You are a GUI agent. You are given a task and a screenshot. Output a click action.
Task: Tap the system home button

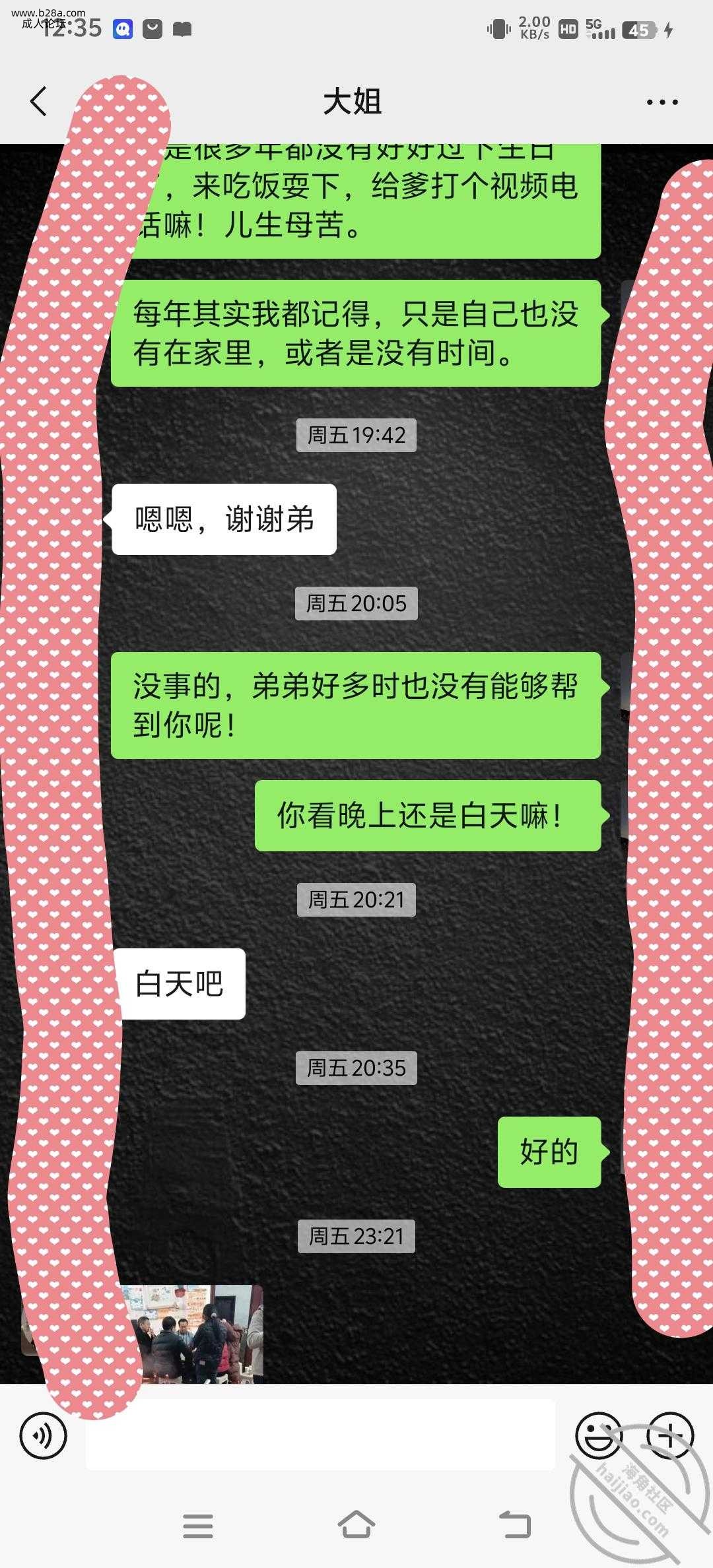coord(356,1526)
